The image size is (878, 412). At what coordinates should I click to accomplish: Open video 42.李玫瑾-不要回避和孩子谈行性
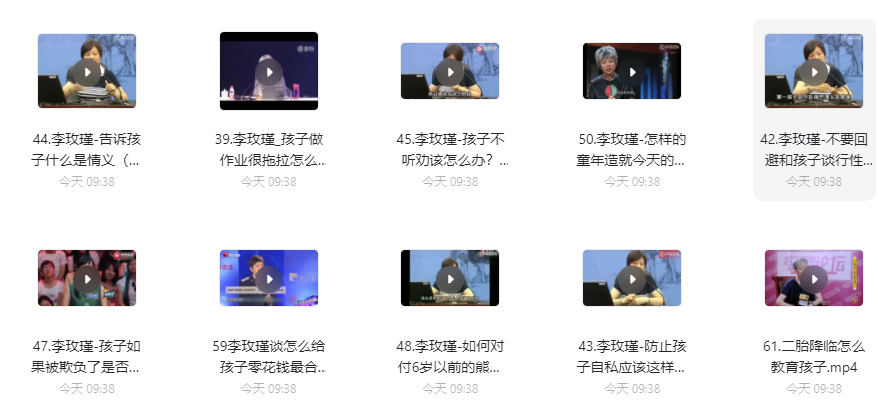pos(813,72)
